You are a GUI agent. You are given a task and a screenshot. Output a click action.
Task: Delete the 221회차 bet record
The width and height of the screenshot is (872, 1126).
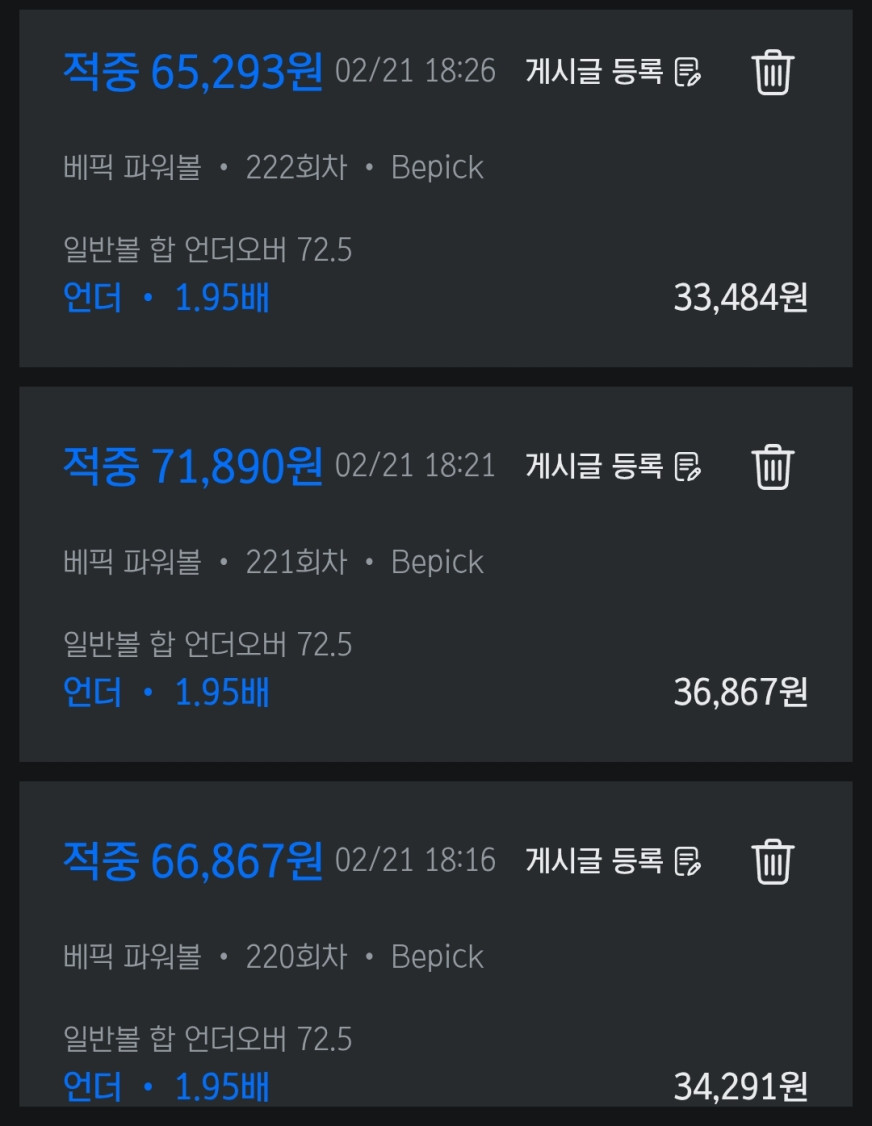coord(772,467)
